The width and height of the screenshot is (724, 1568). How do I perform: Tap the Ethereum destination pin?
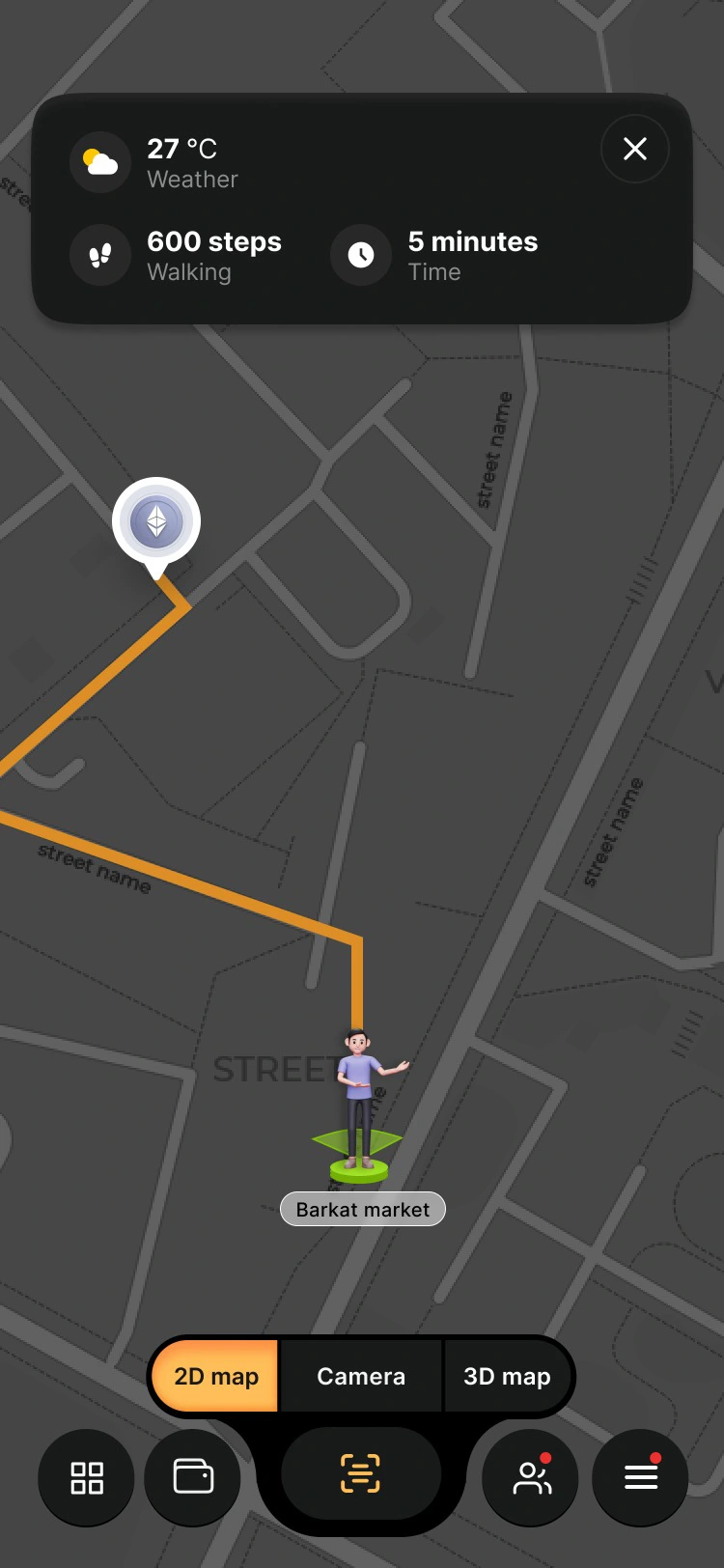point(156,522)
